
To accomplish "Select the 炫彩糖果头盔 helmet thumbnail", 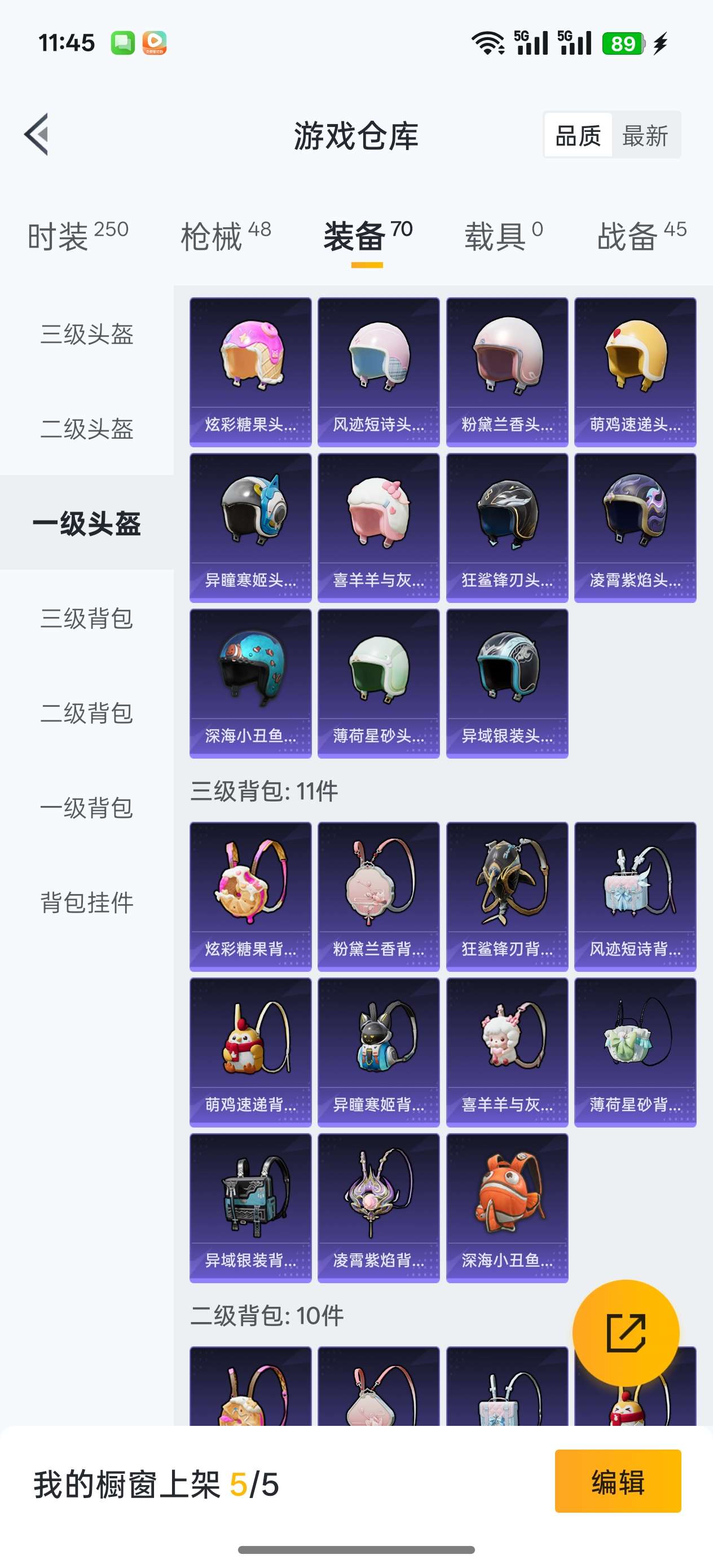I will pyautogui.click(x=250, y=365).
